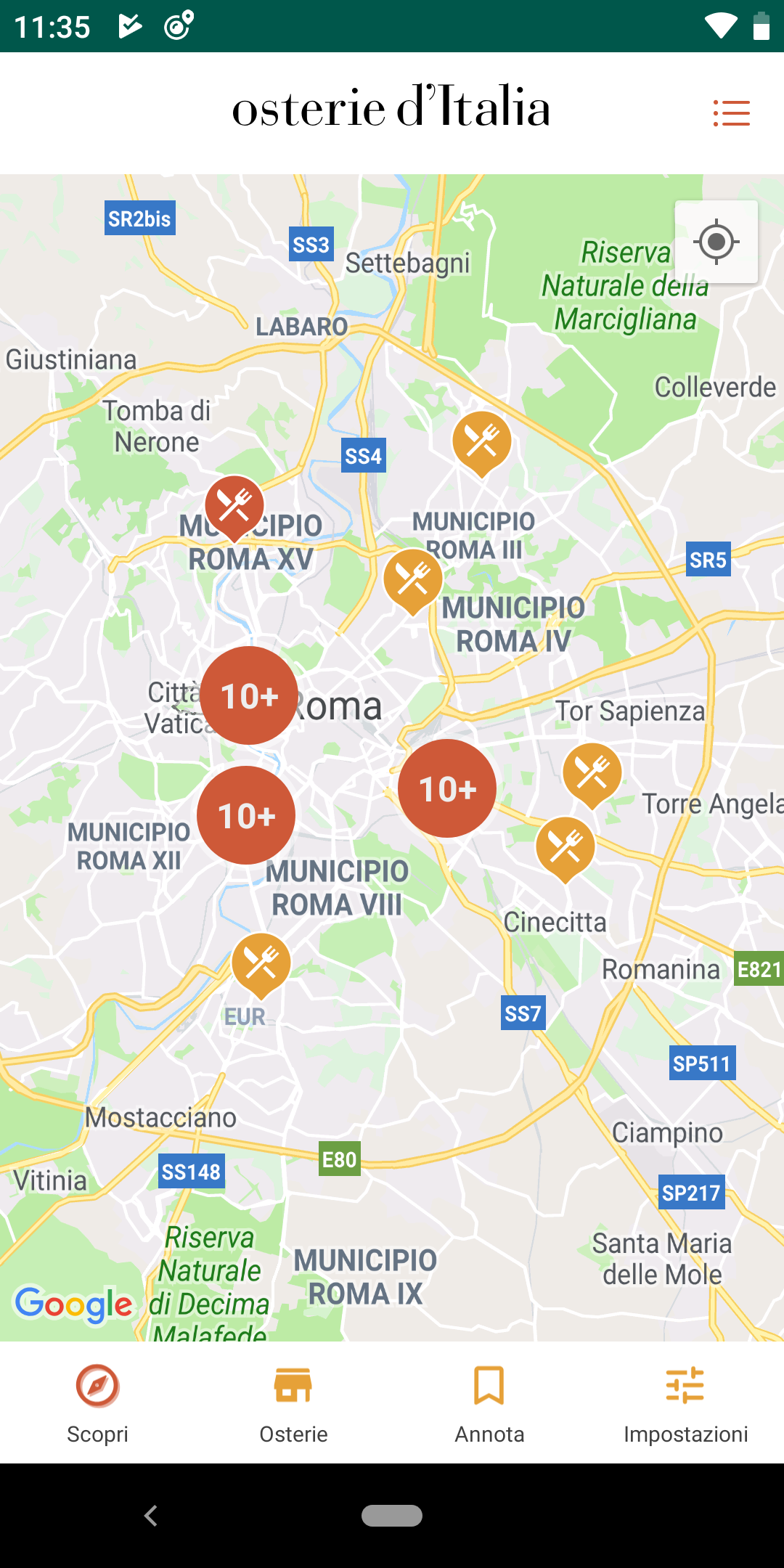The height and width of the screenshot is (1568, 784).
Task: Go back with the system back button
Action: pos(151,1516)
